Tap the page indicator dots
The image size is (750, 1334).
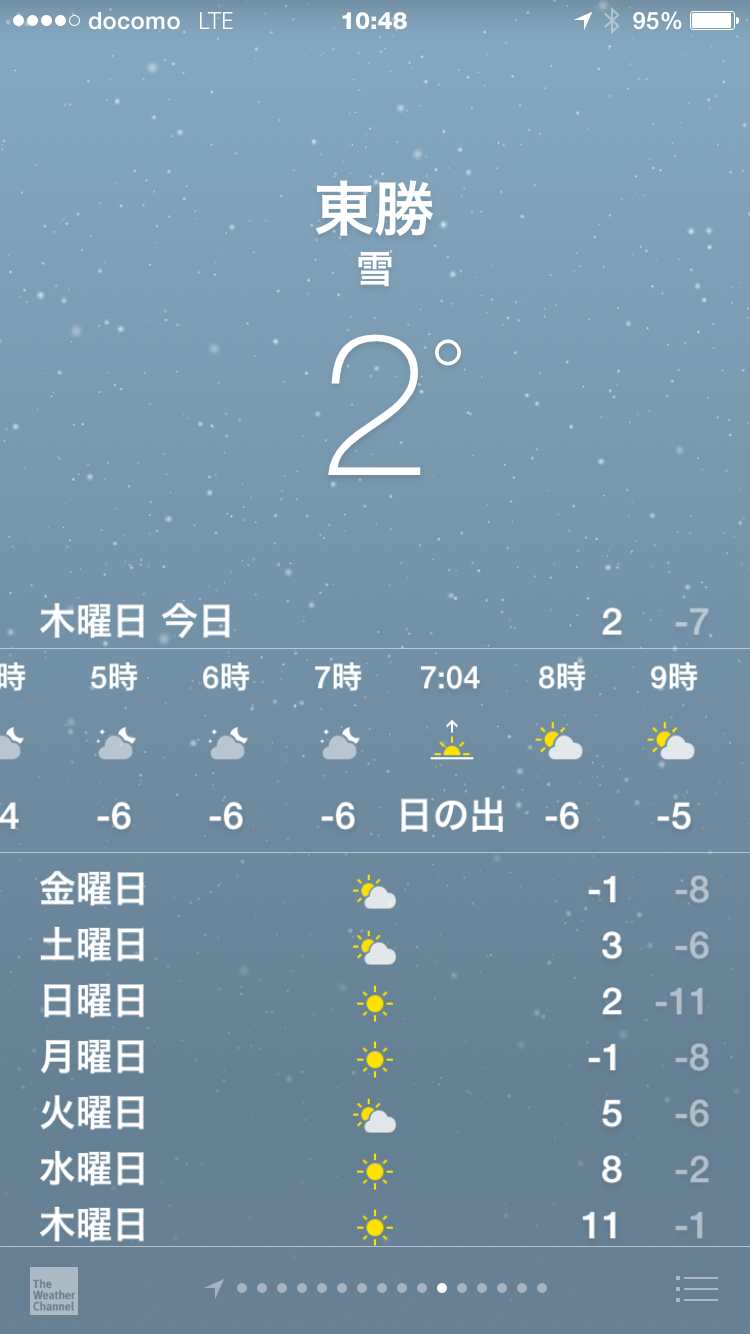(x=391, y=1288)
